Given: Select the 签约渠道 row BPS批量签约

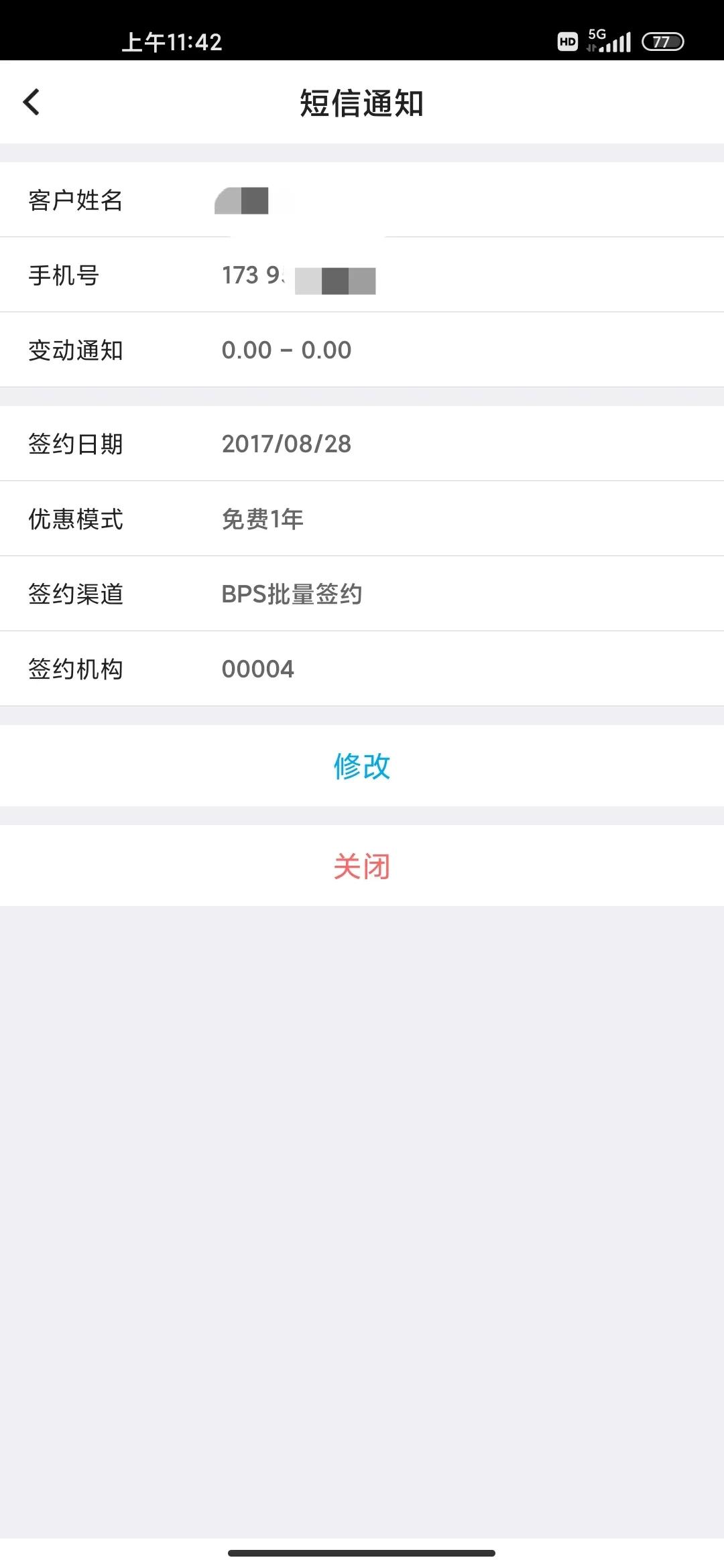Looking at the screenshot, I should click(x=362, y=594).
